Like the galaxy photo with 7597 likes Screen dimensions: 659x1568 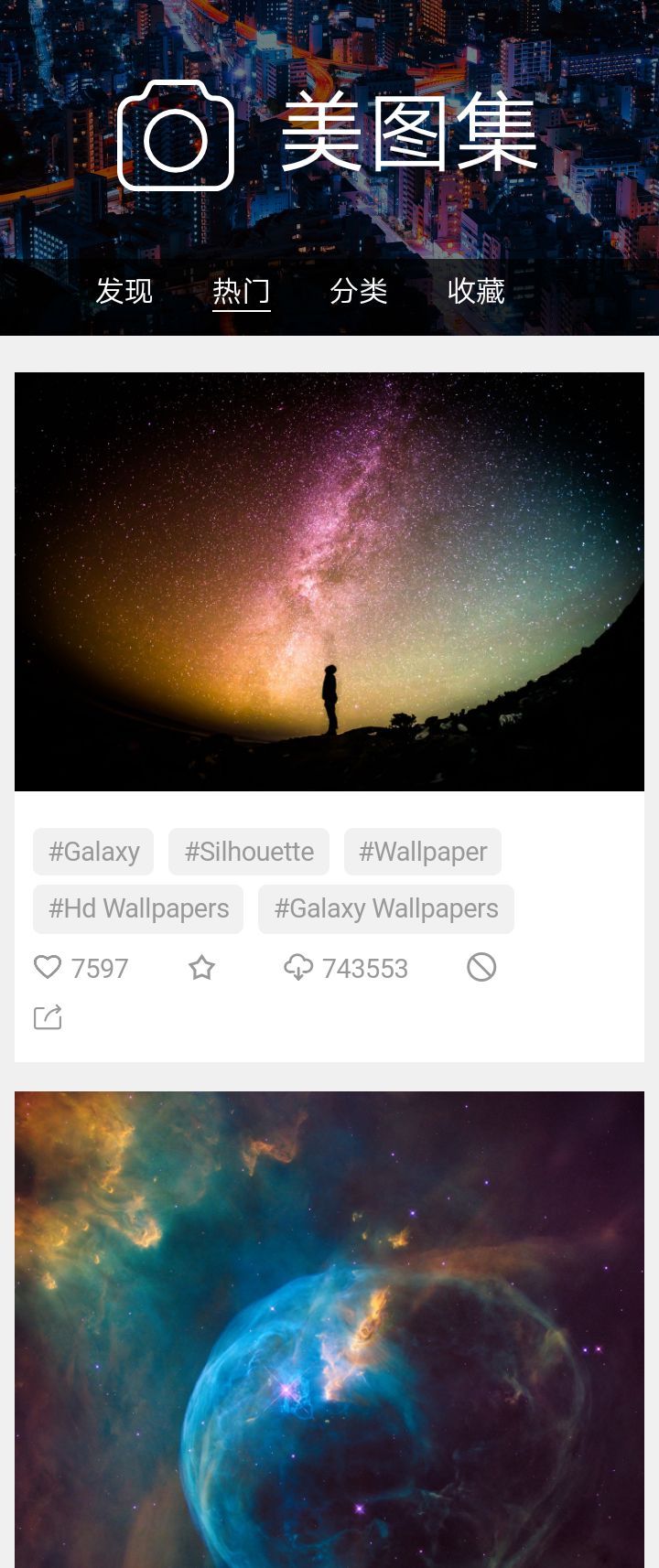click(x=48, y=967)
